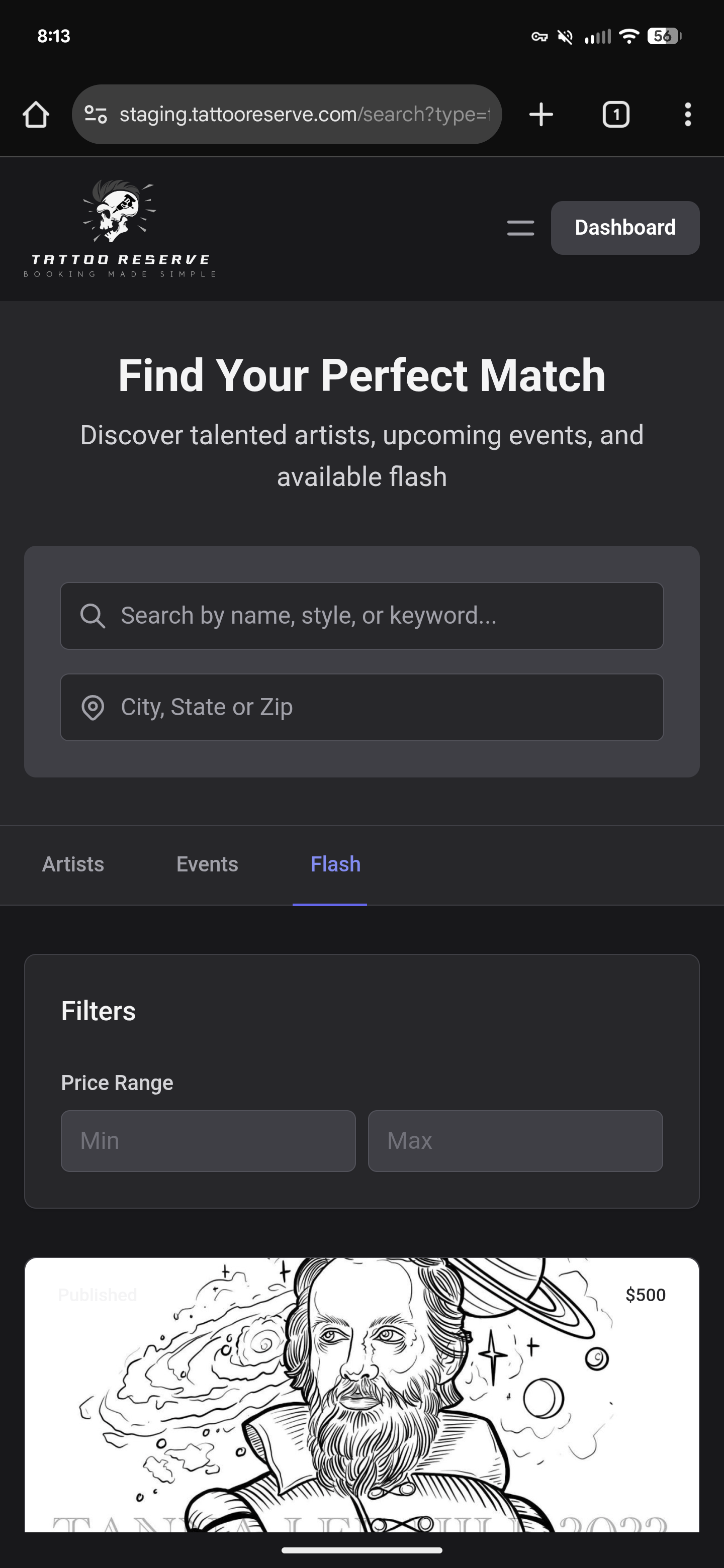Open the Chrome three-dot menu

click(x=687, y=114)
